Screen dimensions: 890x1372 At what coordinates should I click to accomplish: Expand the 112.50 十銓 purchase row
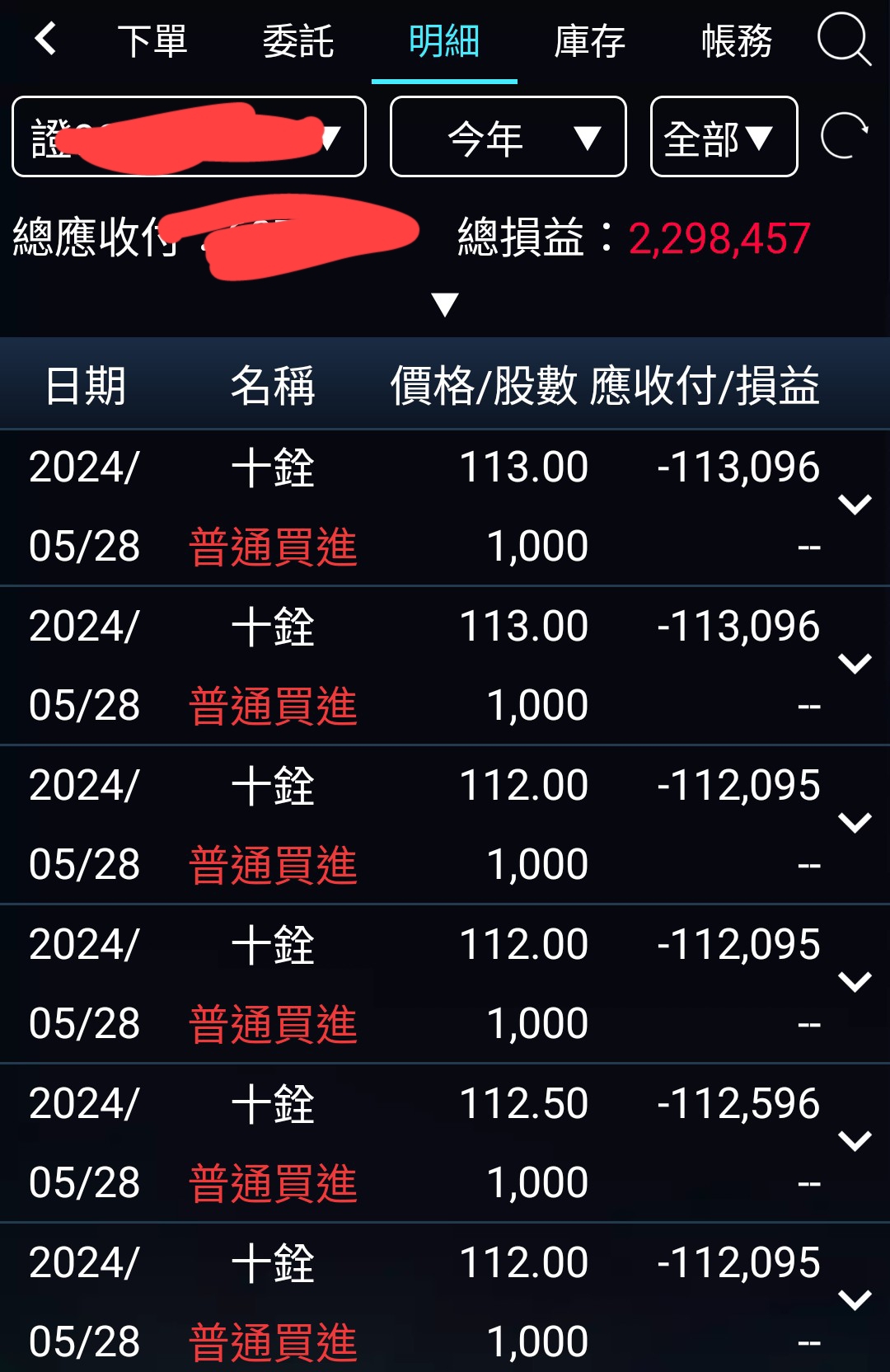coord(855,1142)
